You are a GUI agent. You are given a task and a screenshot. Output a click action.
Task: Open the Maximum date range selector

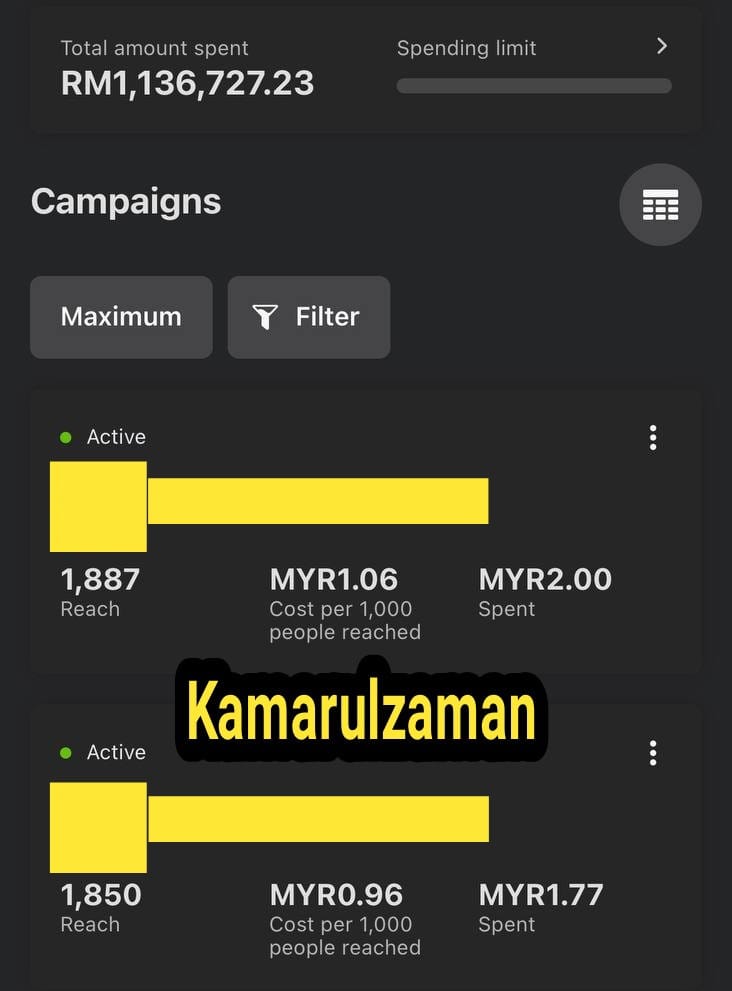[x=121, y=317]
